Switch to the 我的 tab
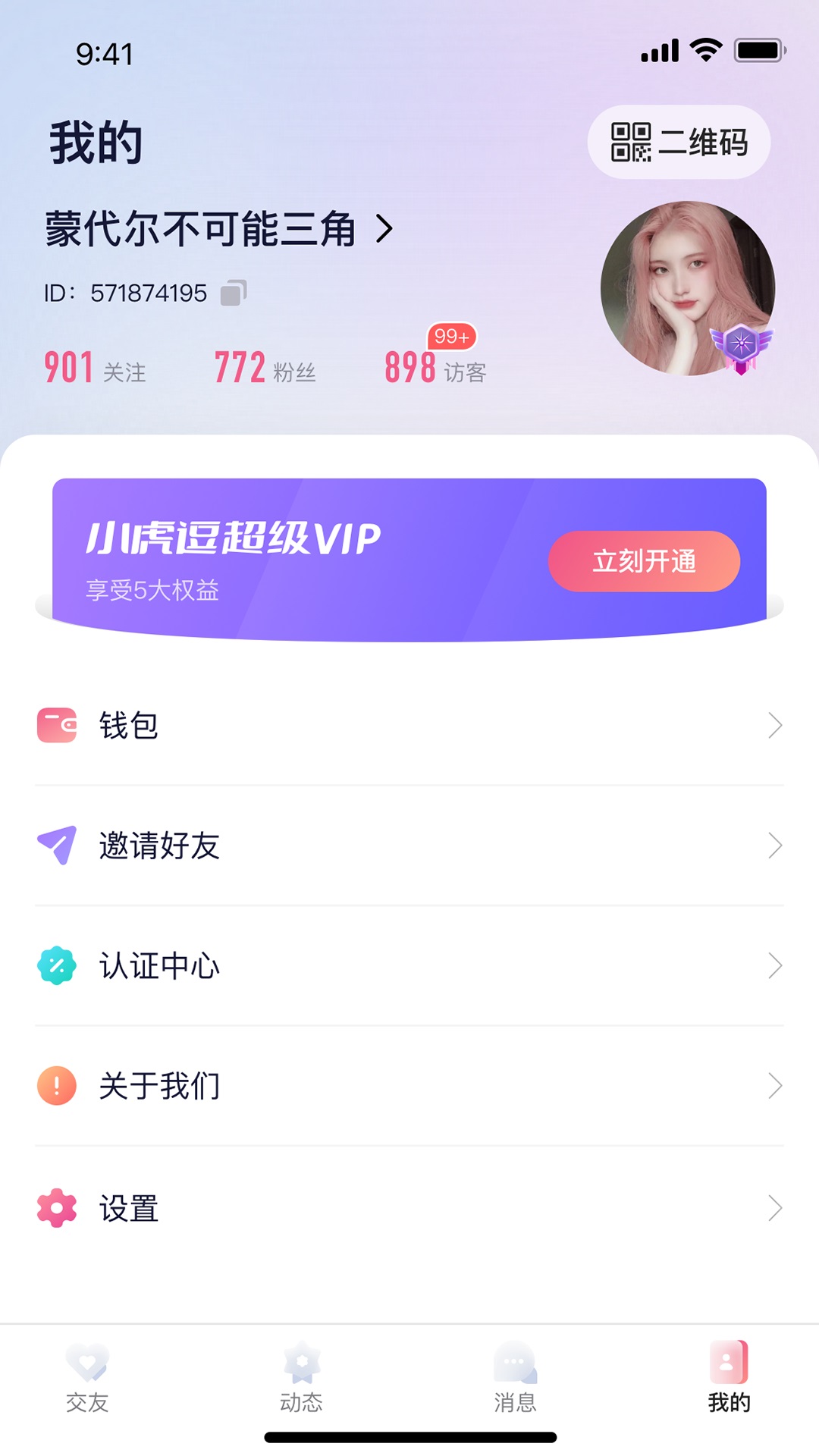 coord(726,1380)
